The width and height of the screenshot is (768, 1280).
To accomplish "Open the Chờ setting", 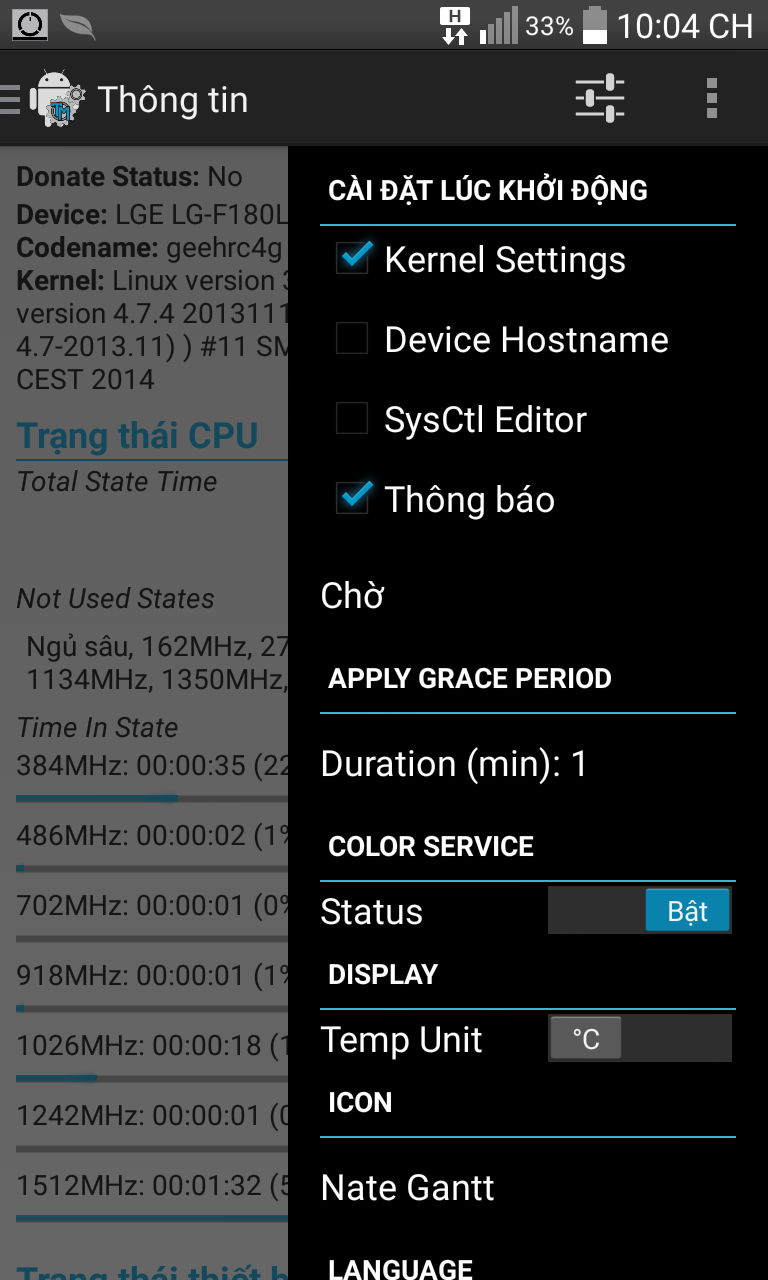I will tap(528, 596).
